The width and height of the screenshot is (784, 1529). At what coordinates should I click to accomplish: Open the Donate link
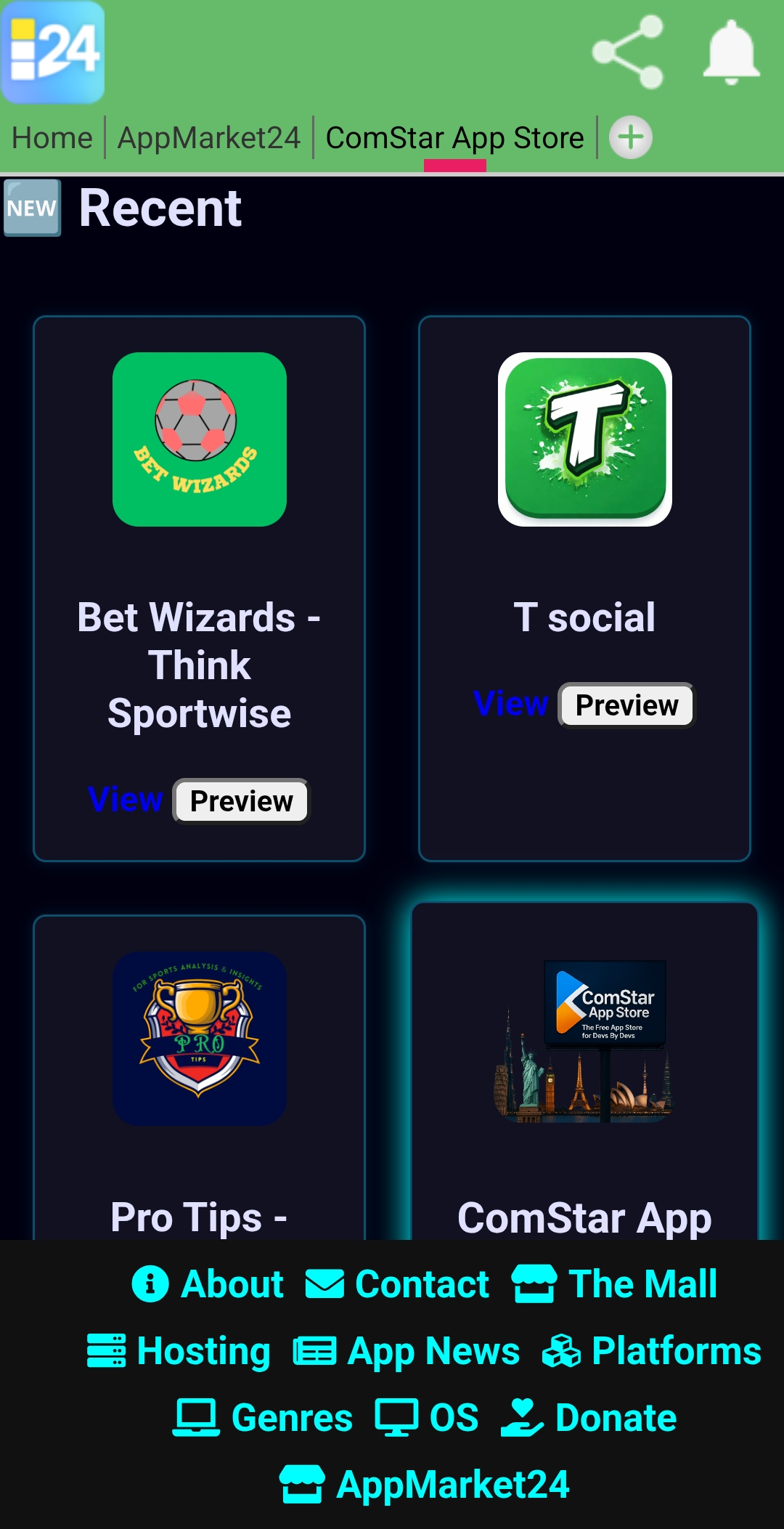tap(589, 1418)
